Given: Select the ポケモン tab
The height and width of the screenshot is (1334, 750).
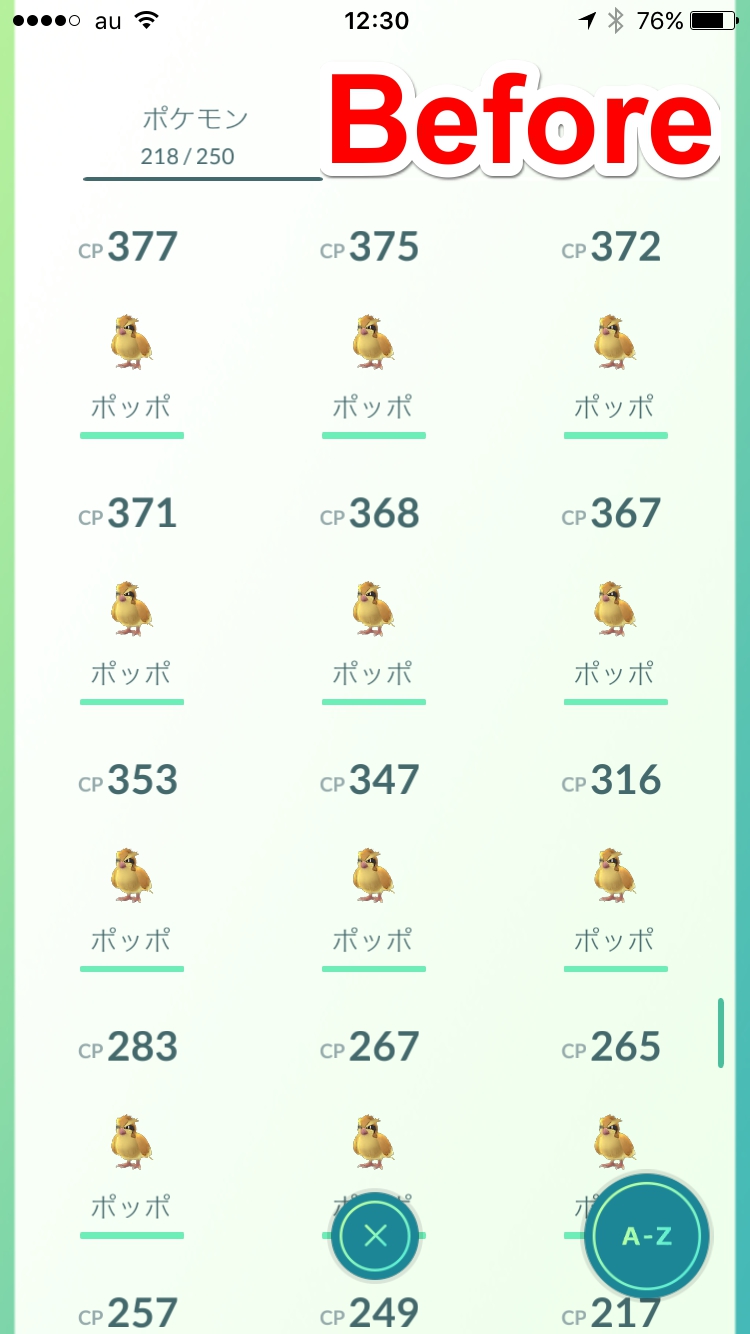Looking at the screenshot, I should 195,135.
